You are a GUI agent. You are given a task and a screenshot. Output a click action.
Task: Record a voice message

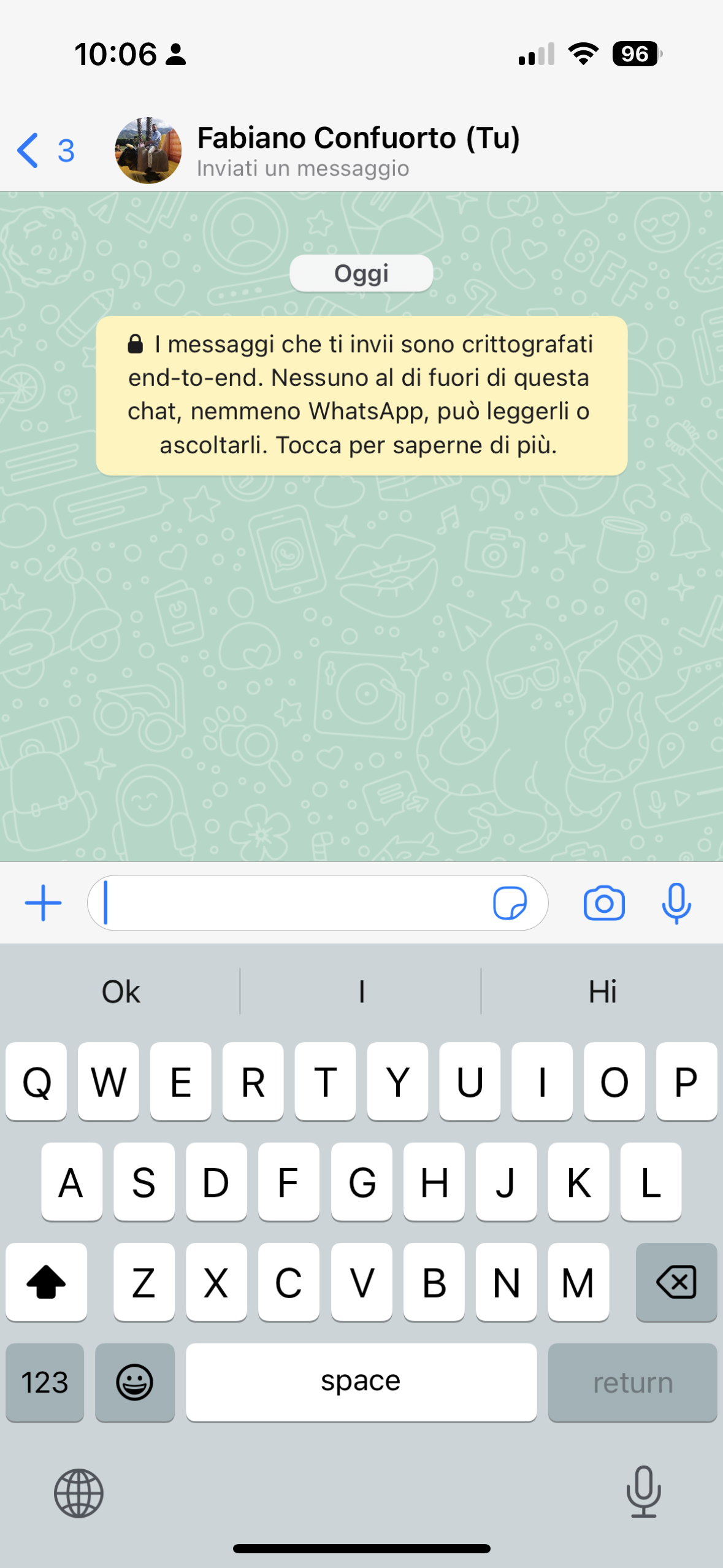676,903
